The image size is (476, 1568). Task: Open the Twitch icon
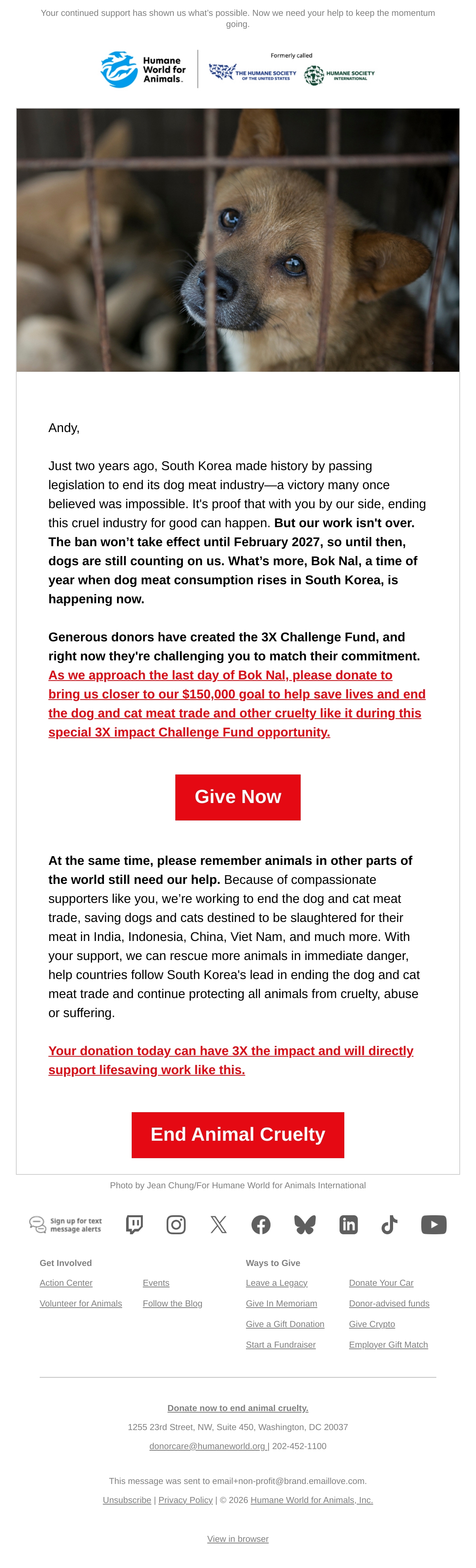pyautogui.click(x=135, y=1224)
